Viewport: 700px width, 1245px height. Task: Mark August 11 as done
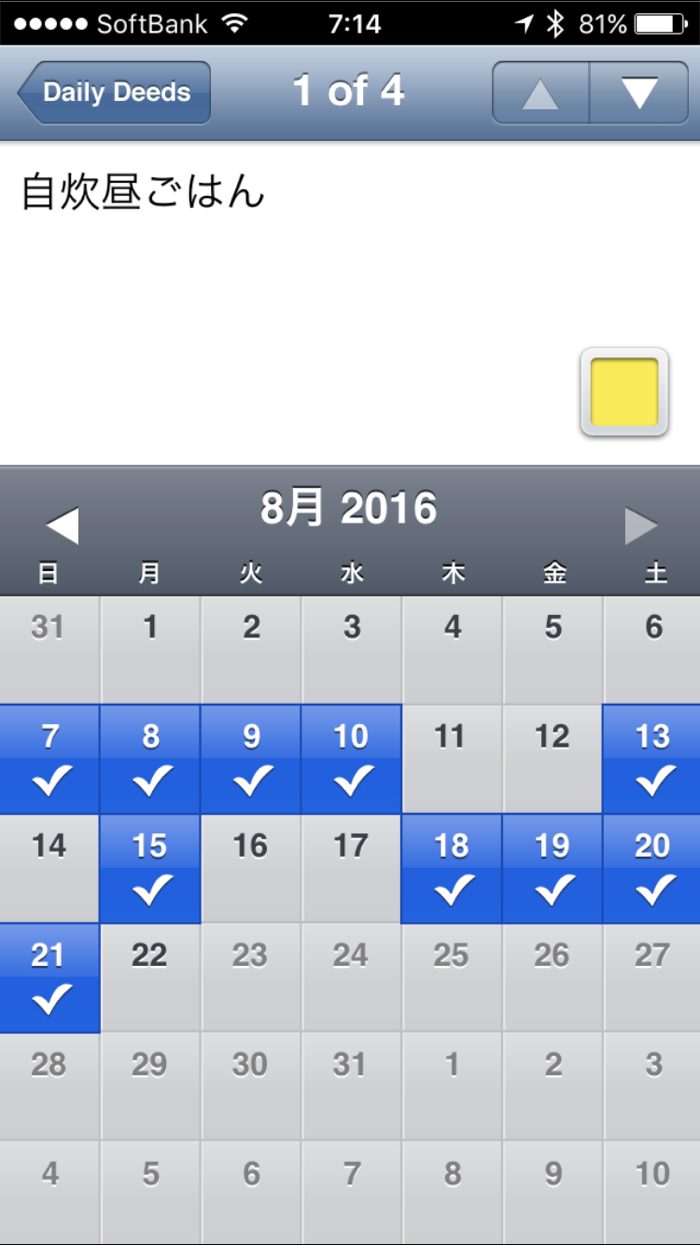(x=452, y=760)
